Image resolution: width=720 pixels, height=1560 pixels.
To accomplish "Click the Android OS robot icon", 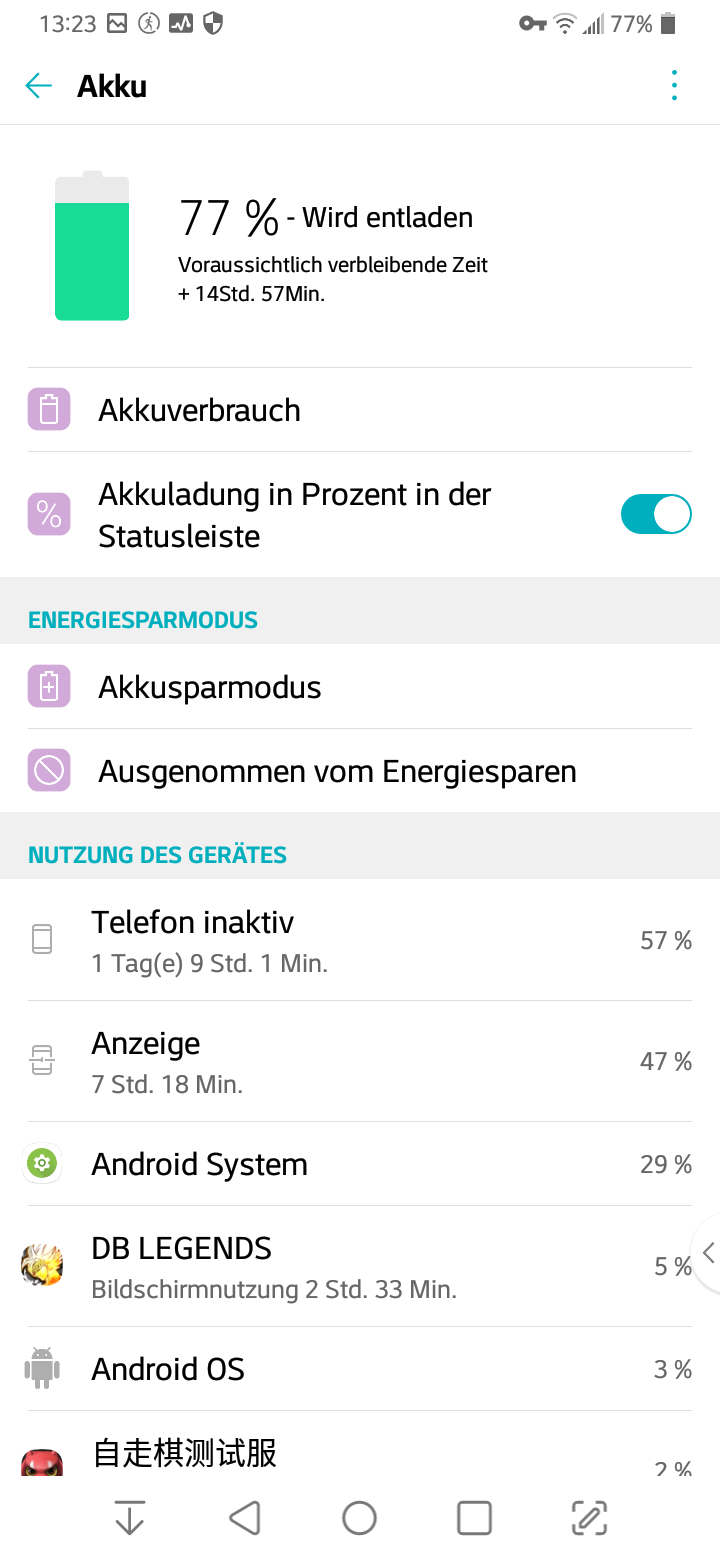I will pyautogui.click(x=41, y=1368).
